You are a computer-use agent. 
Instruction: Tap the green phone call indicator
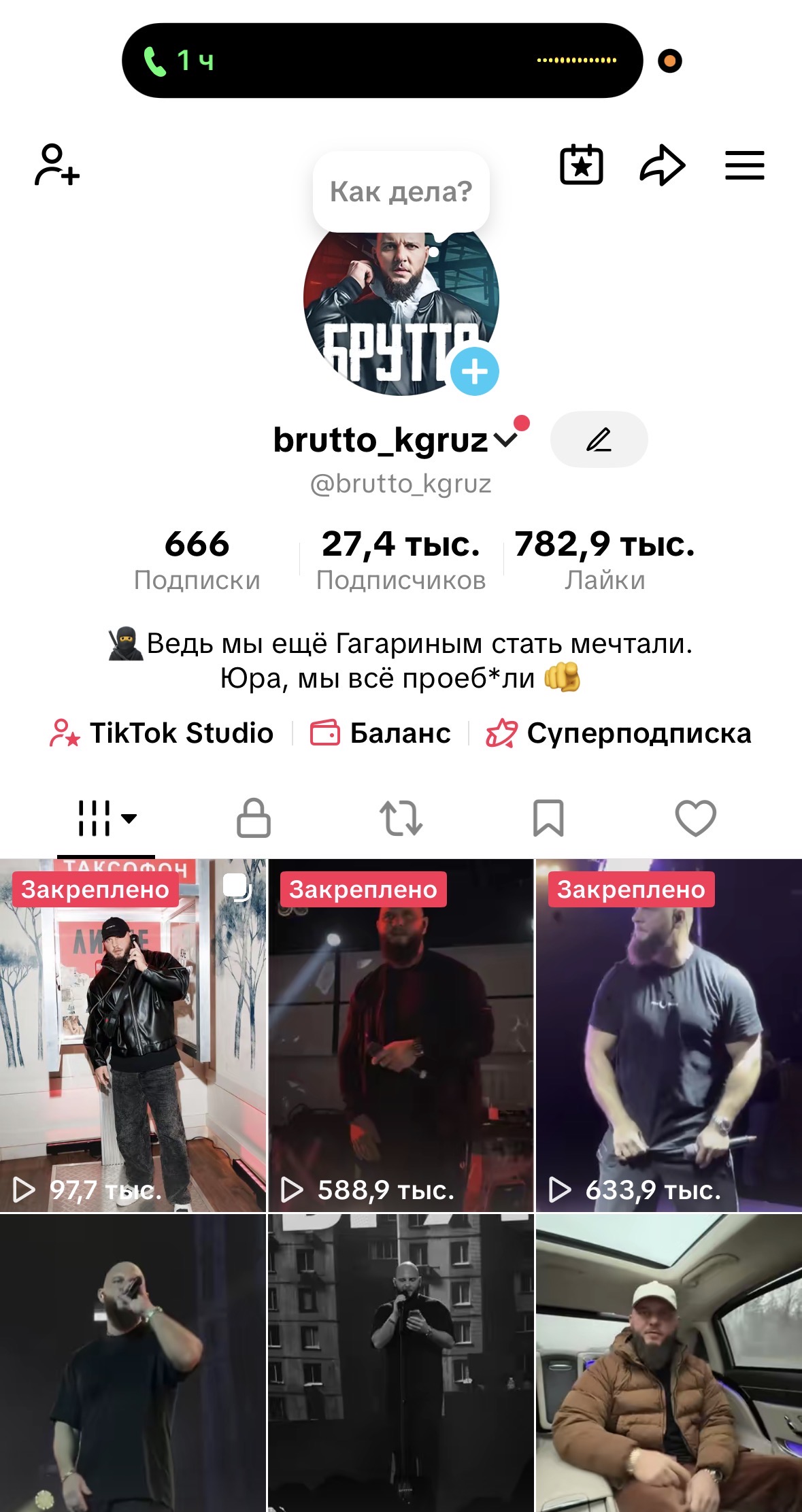pyautogui.click(x=157, y=61)
